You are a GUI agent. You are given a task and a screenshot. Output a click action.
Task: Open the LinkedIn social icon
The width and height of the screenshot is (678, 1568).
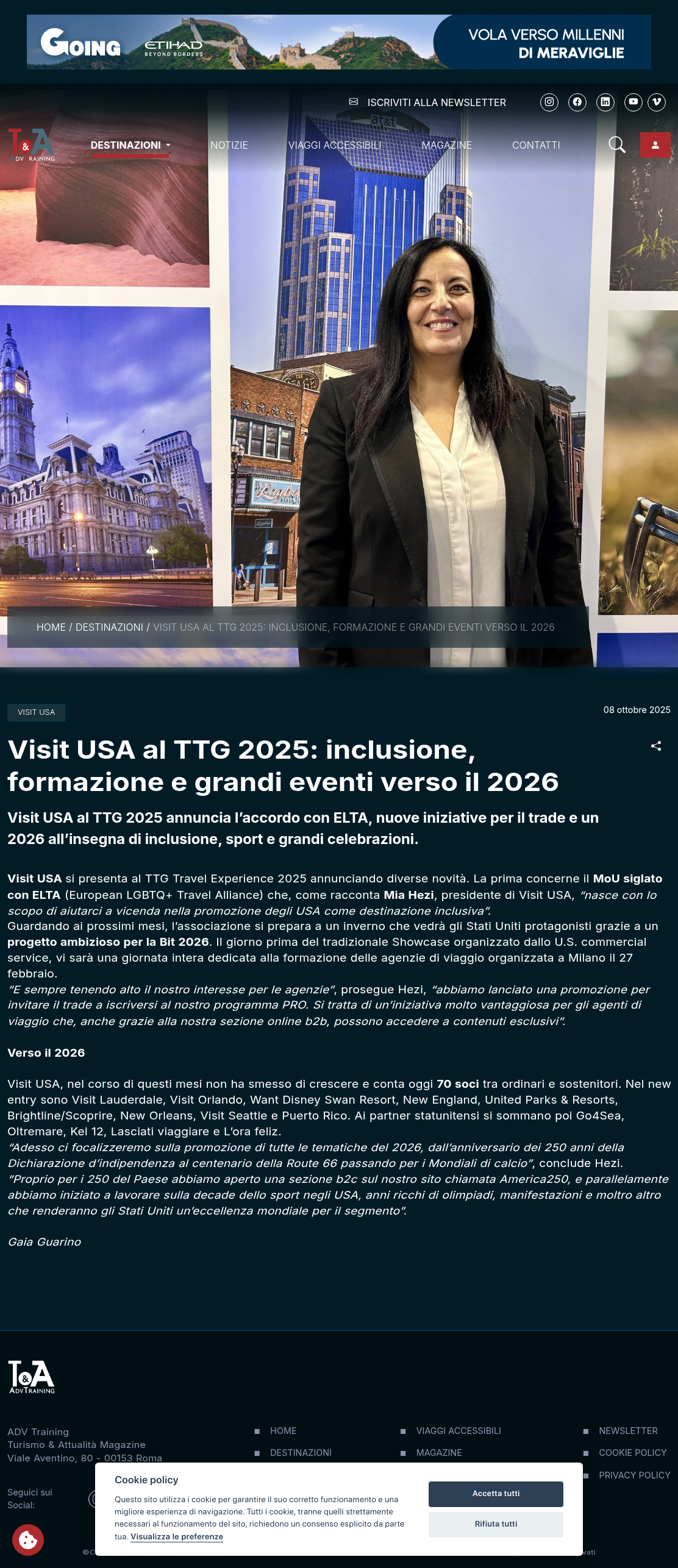[x=605, y=102]
